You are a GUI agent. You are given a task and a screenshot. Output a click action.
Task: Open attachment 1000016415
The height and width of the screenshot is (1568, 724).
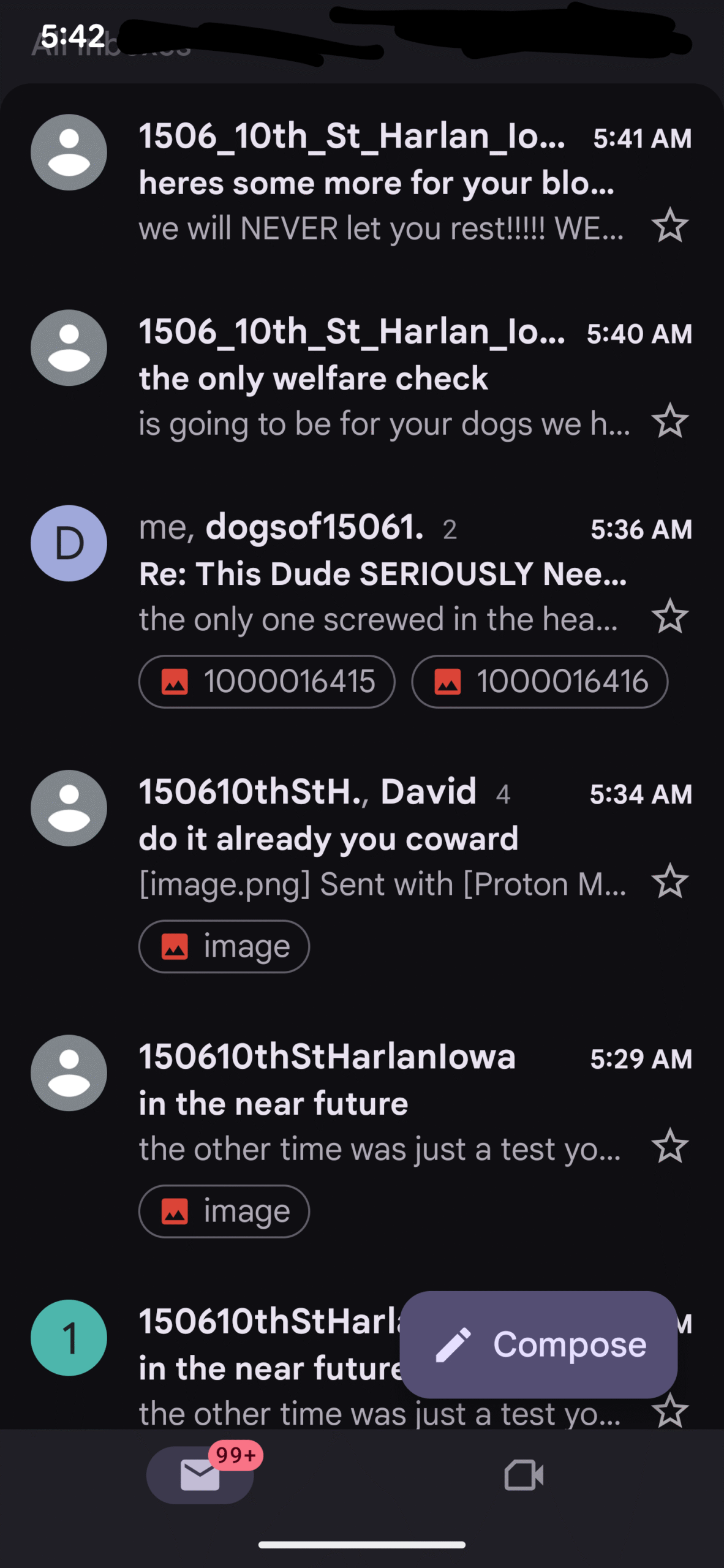pos(267,682)
